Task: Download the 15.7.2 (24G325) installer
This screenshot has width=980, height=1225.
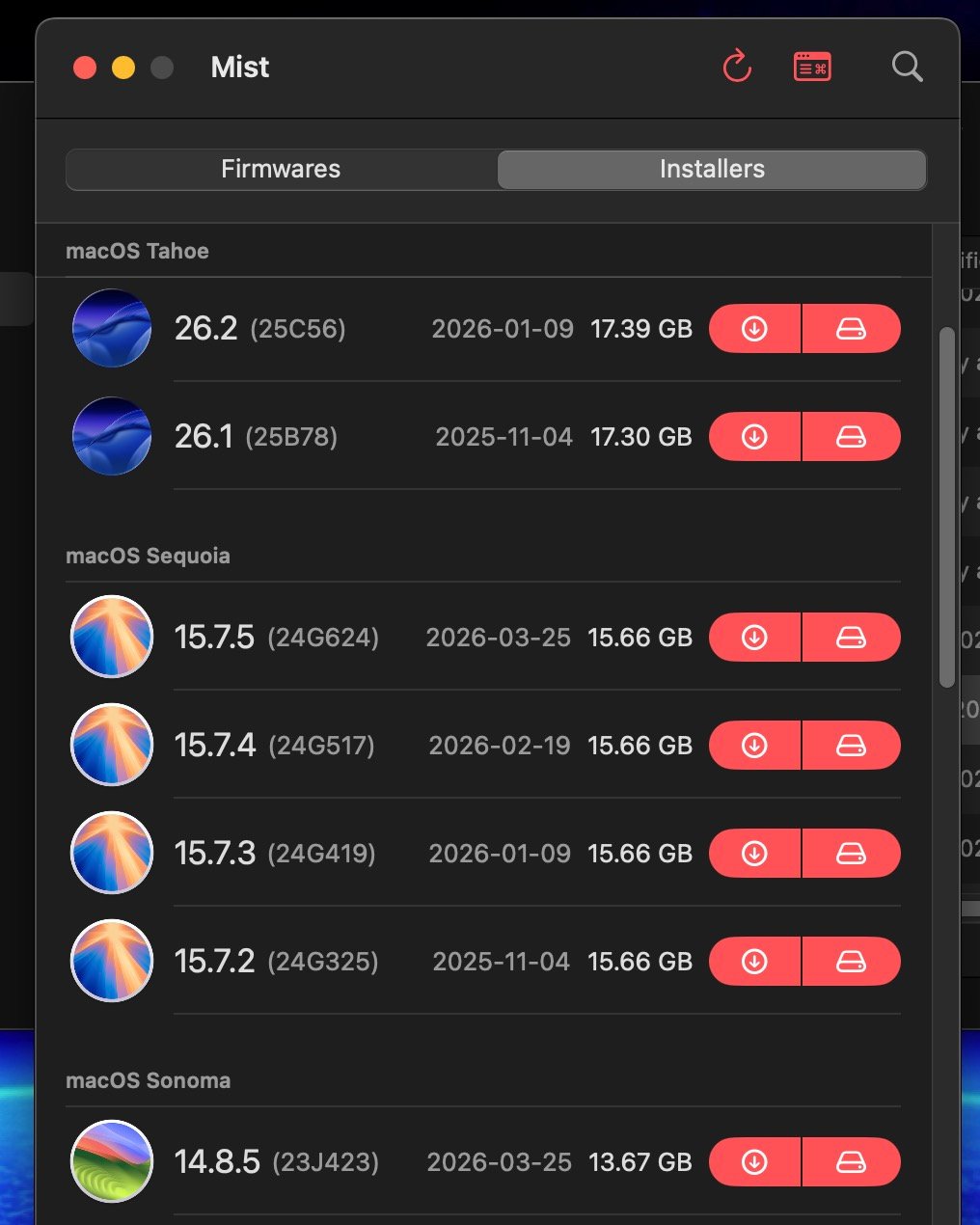Action: tap(754, 962)
